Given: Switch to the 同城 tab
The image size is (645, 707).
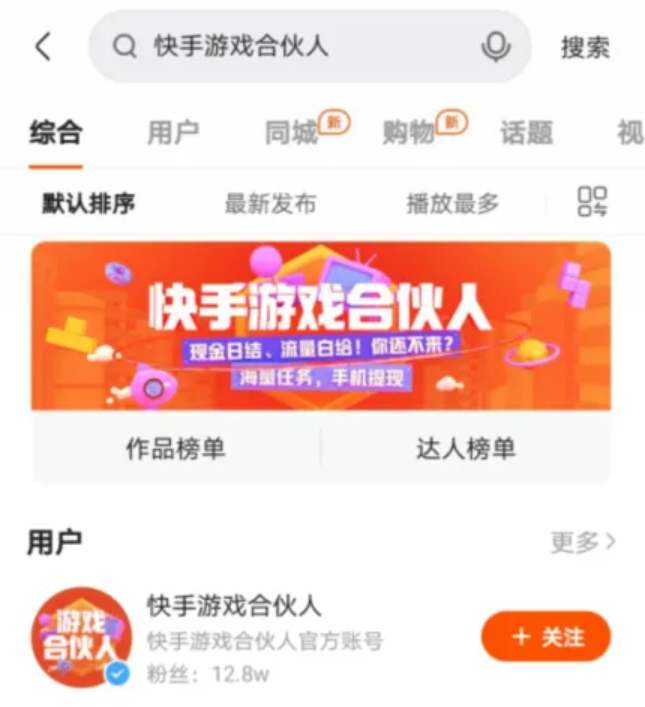Looking at the screenshot, I should coord(292,132).
